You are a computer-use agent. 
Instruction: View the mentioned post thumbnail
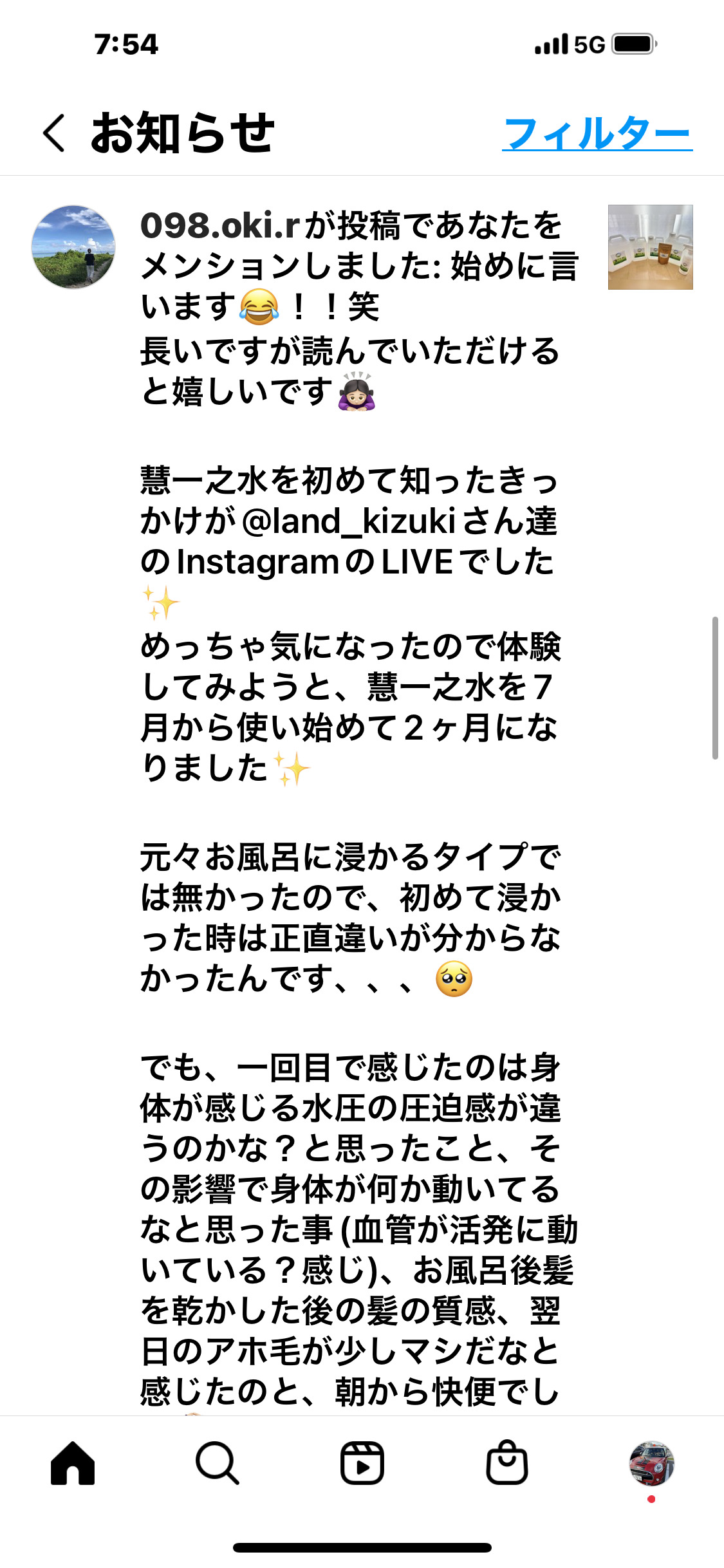(x=650, y=247)
